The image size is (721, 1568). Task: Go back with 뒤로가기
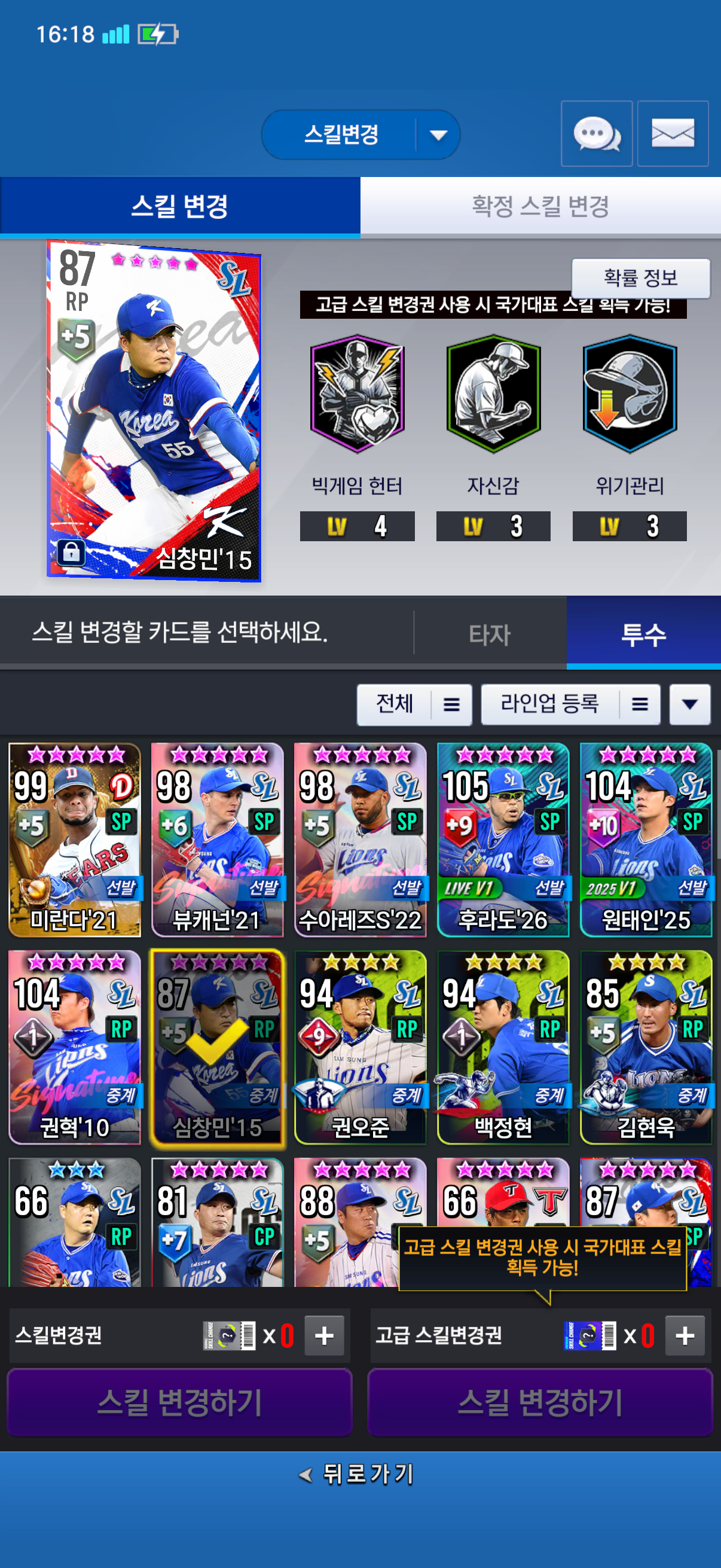point(359,1474)
